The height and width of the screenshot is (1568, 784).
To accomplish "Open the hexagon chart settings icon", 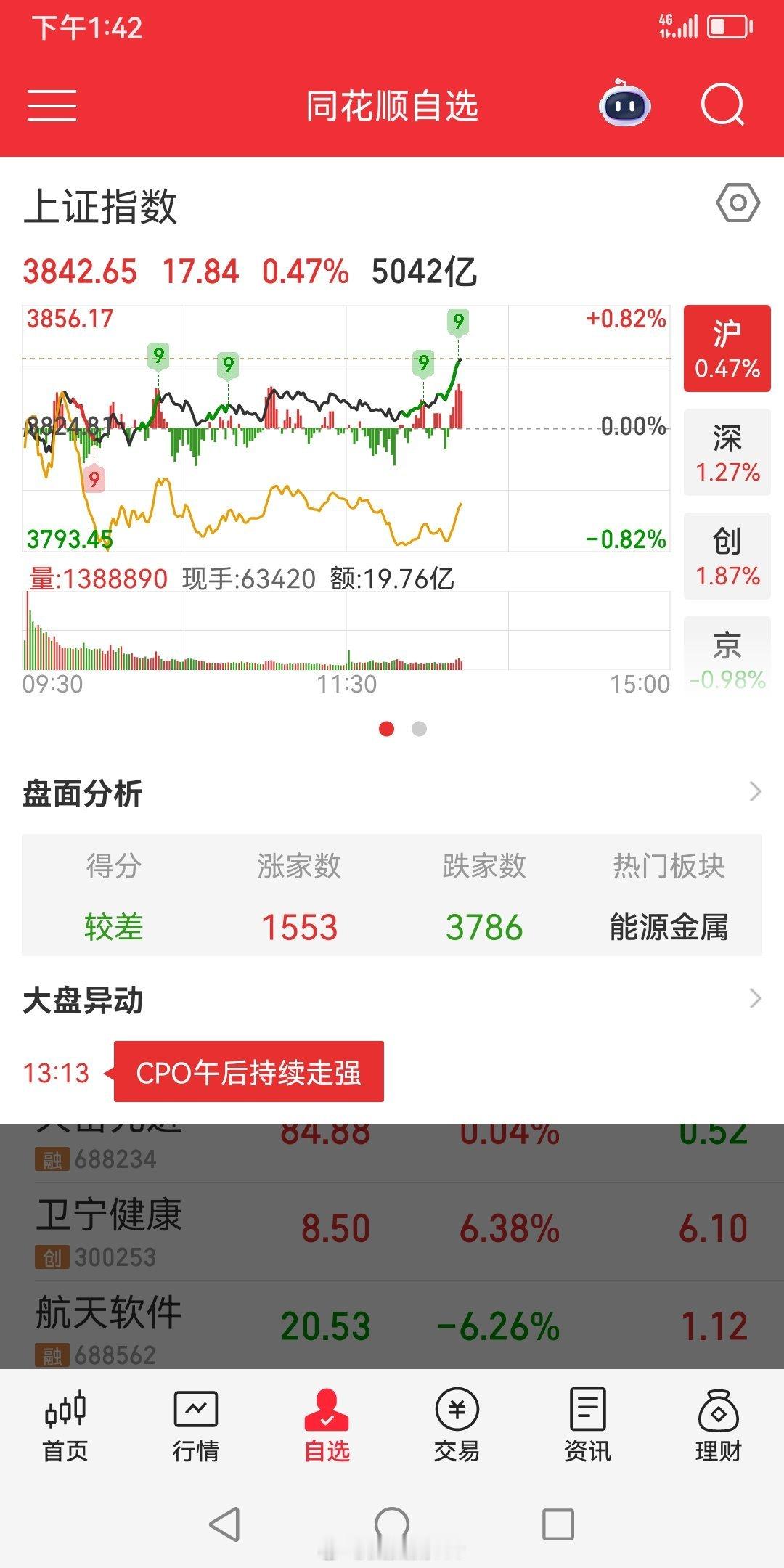I will click(738, 203).
